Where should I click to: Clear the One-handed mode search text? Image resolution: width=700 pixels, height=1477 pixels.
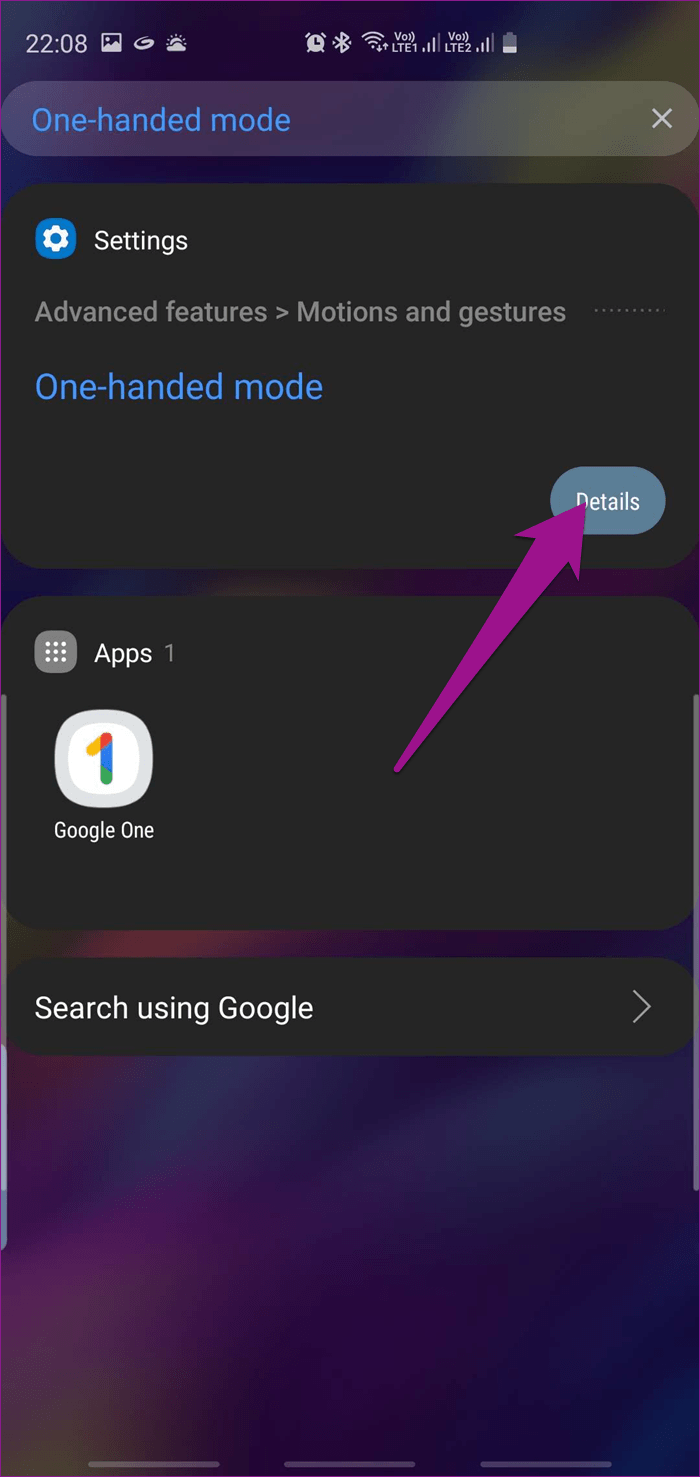(661, 119)
